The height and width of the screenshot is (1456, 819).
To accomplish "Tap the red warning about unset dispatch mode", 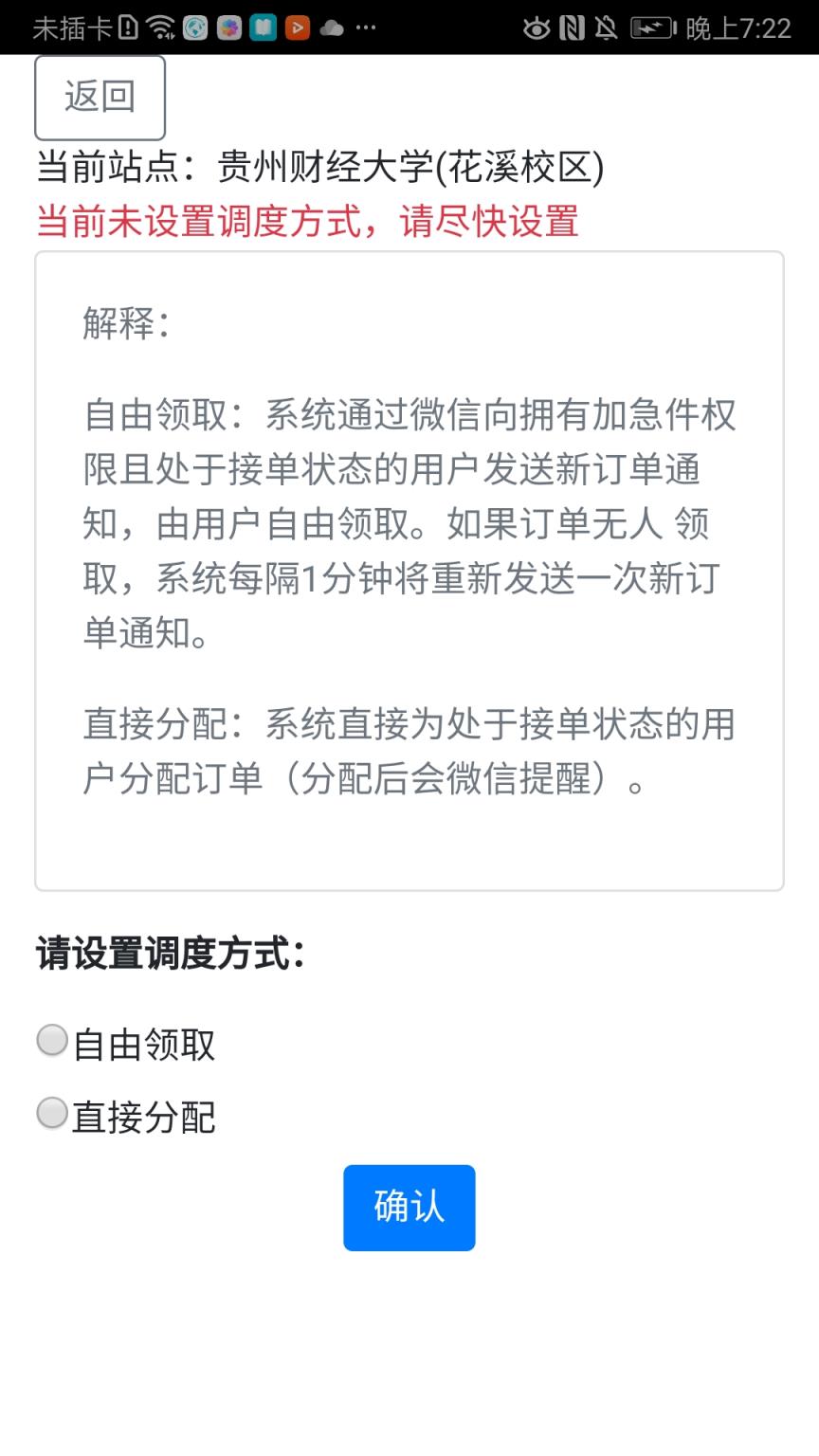I will (308, 222).
